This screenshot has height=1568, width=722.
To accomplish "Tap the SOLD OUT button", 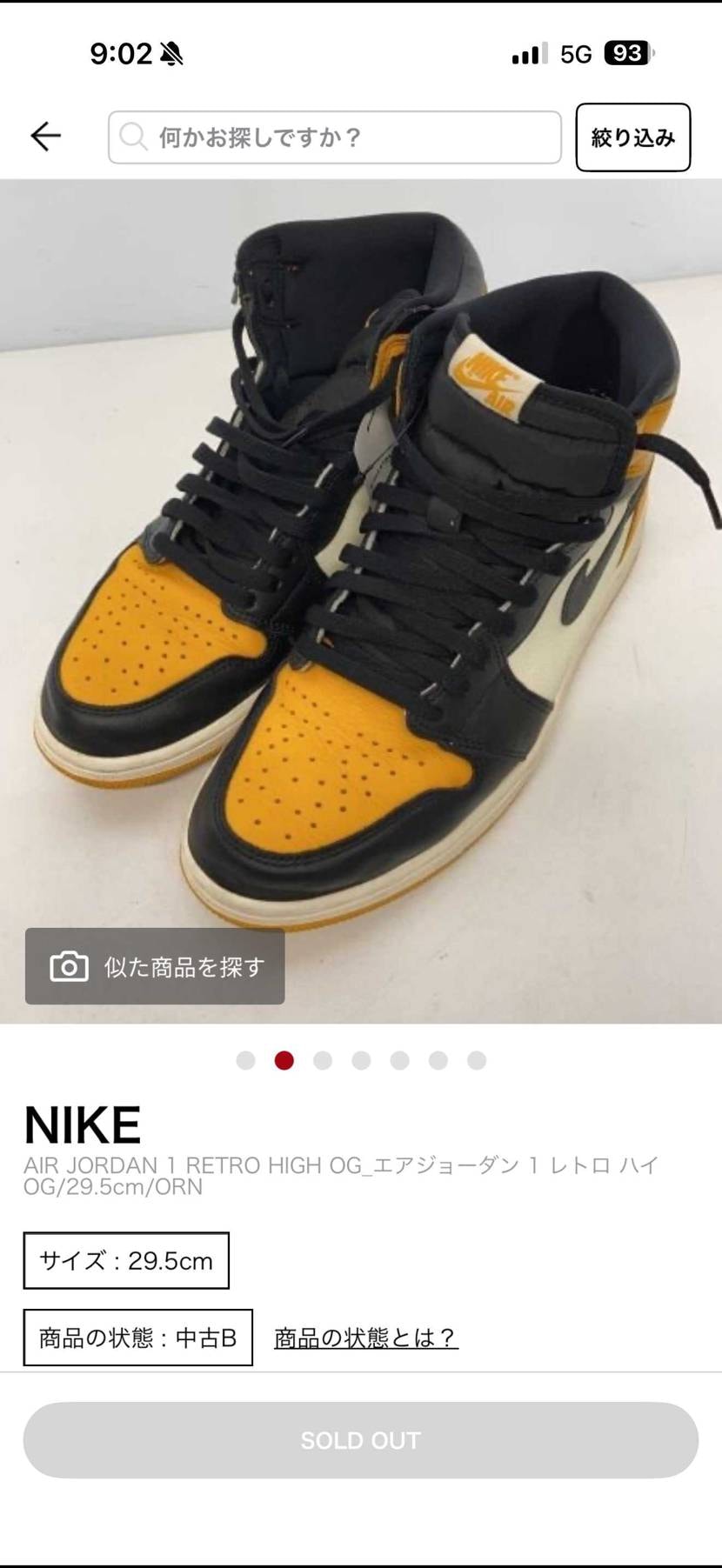I will point(361,1440).
